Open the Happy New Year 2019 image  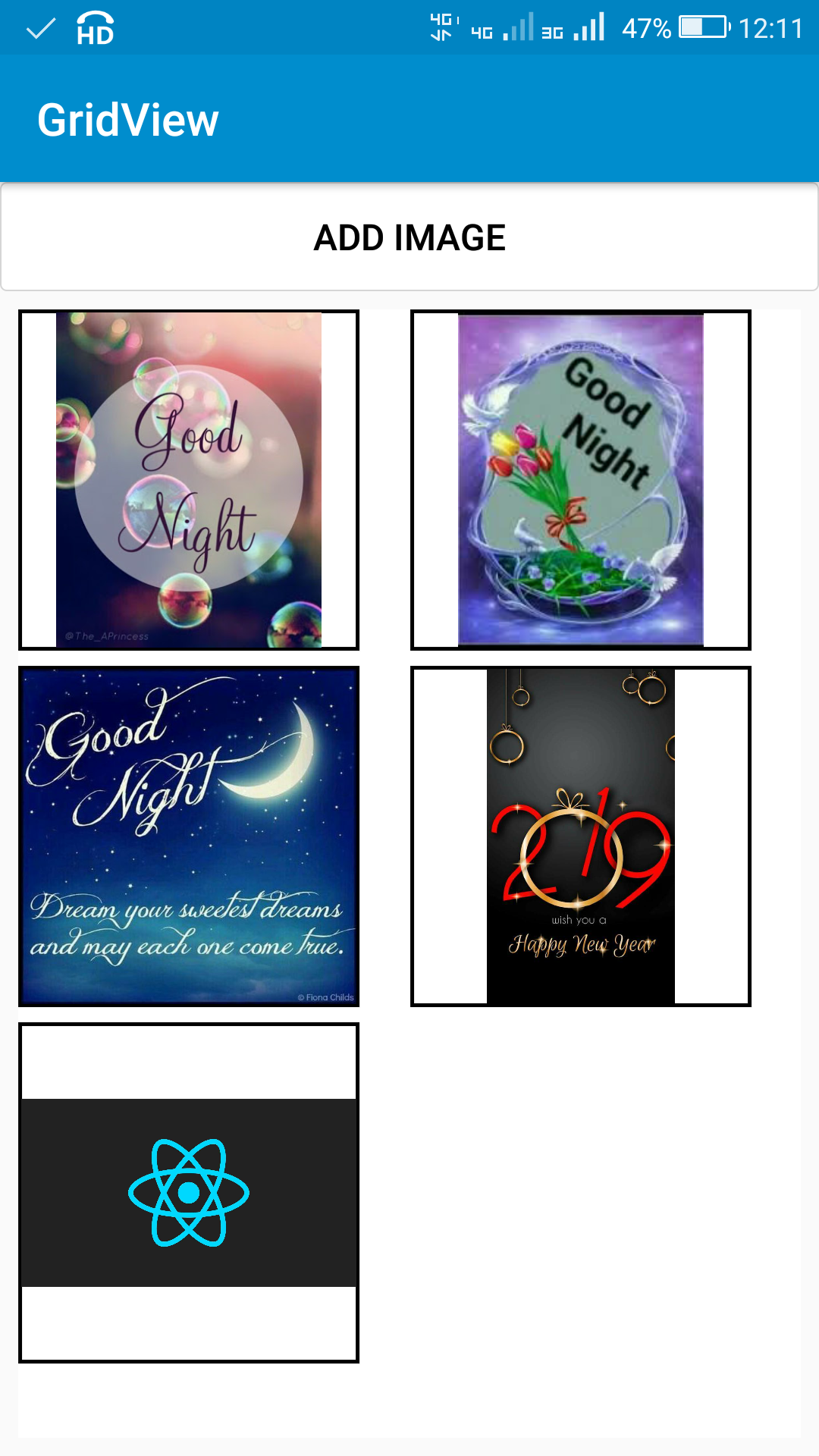(581, 836)
